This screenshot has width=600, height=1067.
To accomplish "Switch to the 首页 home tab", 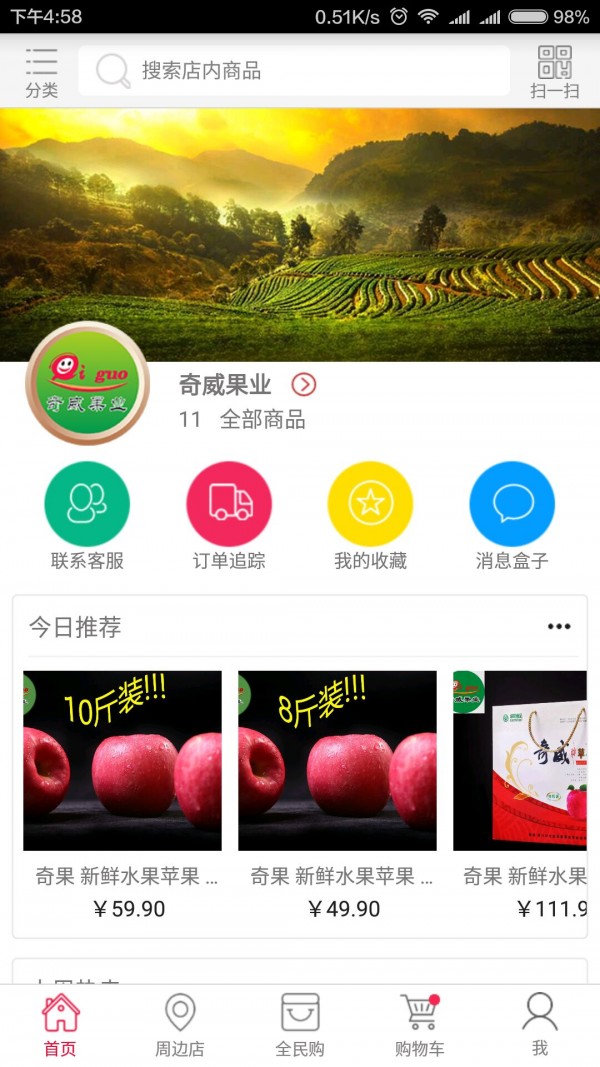I will 60,1025.
